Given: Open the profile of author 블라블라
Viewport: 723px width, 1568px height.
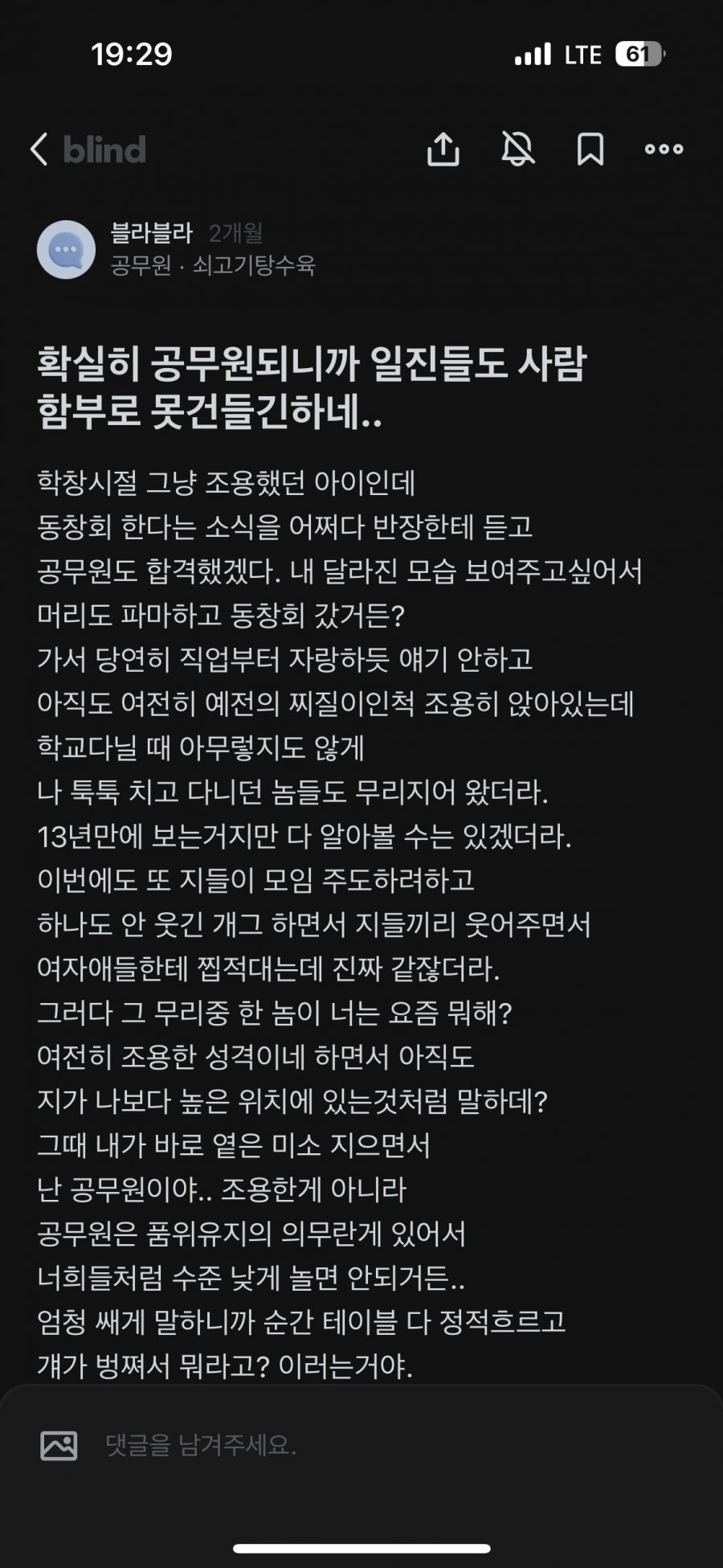Looking at the screenshot, I should [x=66, y=250].
